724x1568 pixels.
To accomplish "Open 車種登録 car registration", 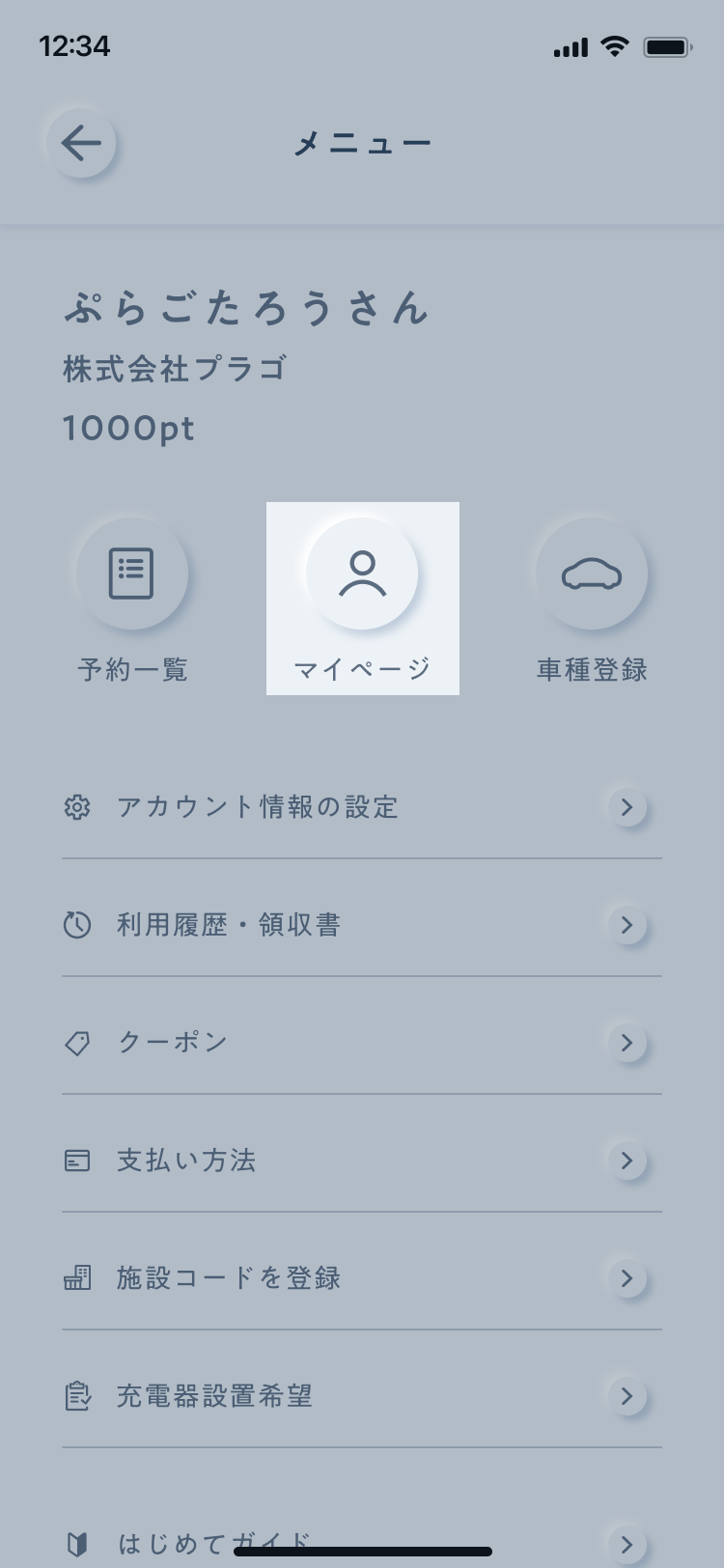I will 592,600.
